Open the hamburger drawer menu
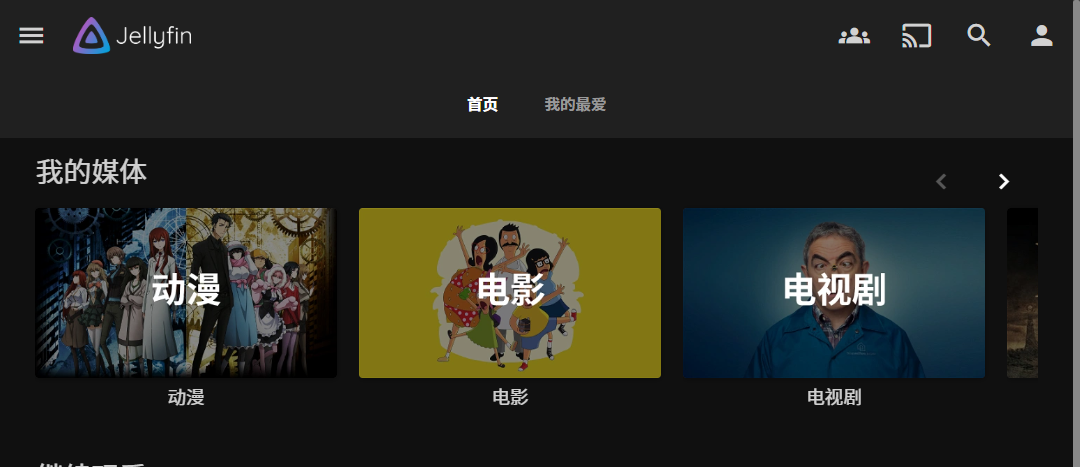This screenshot has width=1080, height=467. (31, 36)
